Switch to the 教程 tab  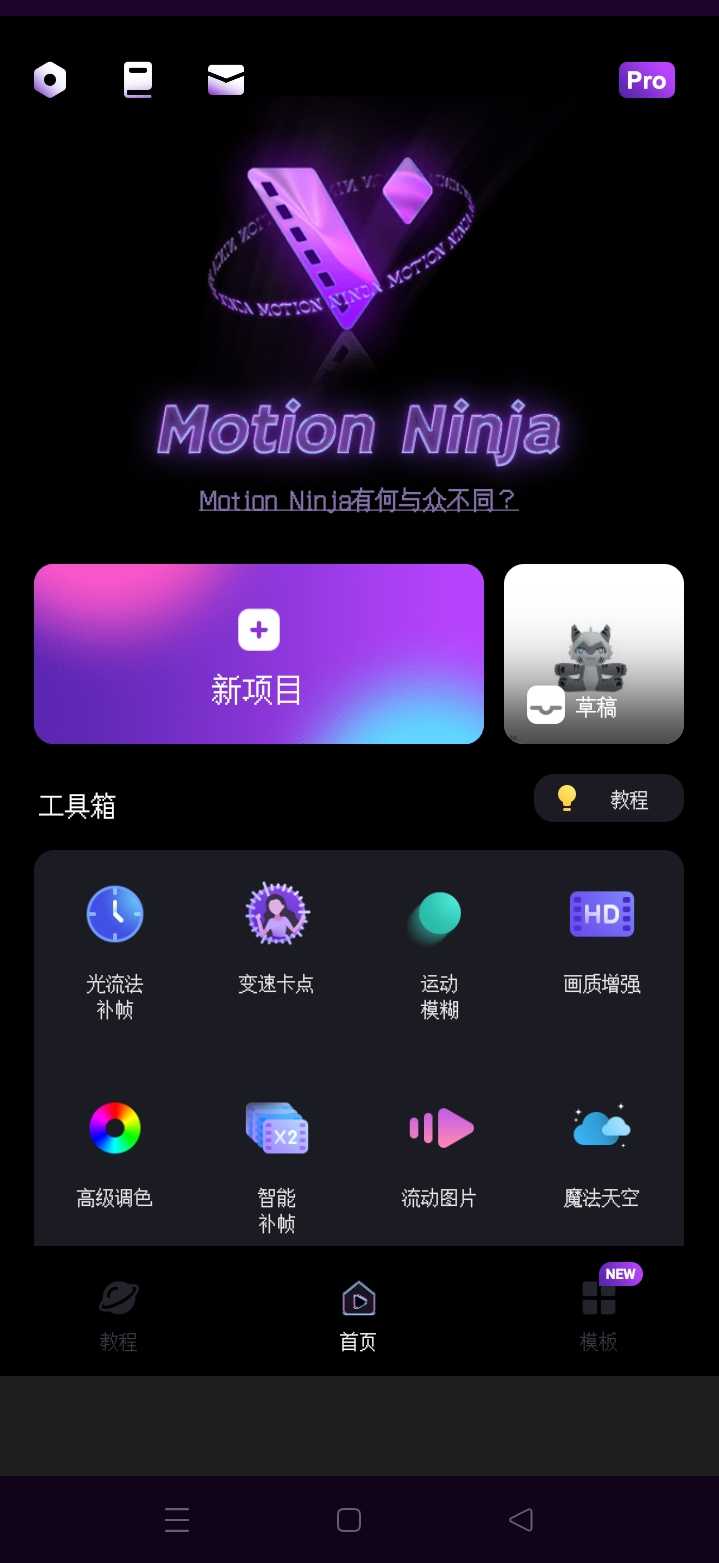(x=118, y=1315)
